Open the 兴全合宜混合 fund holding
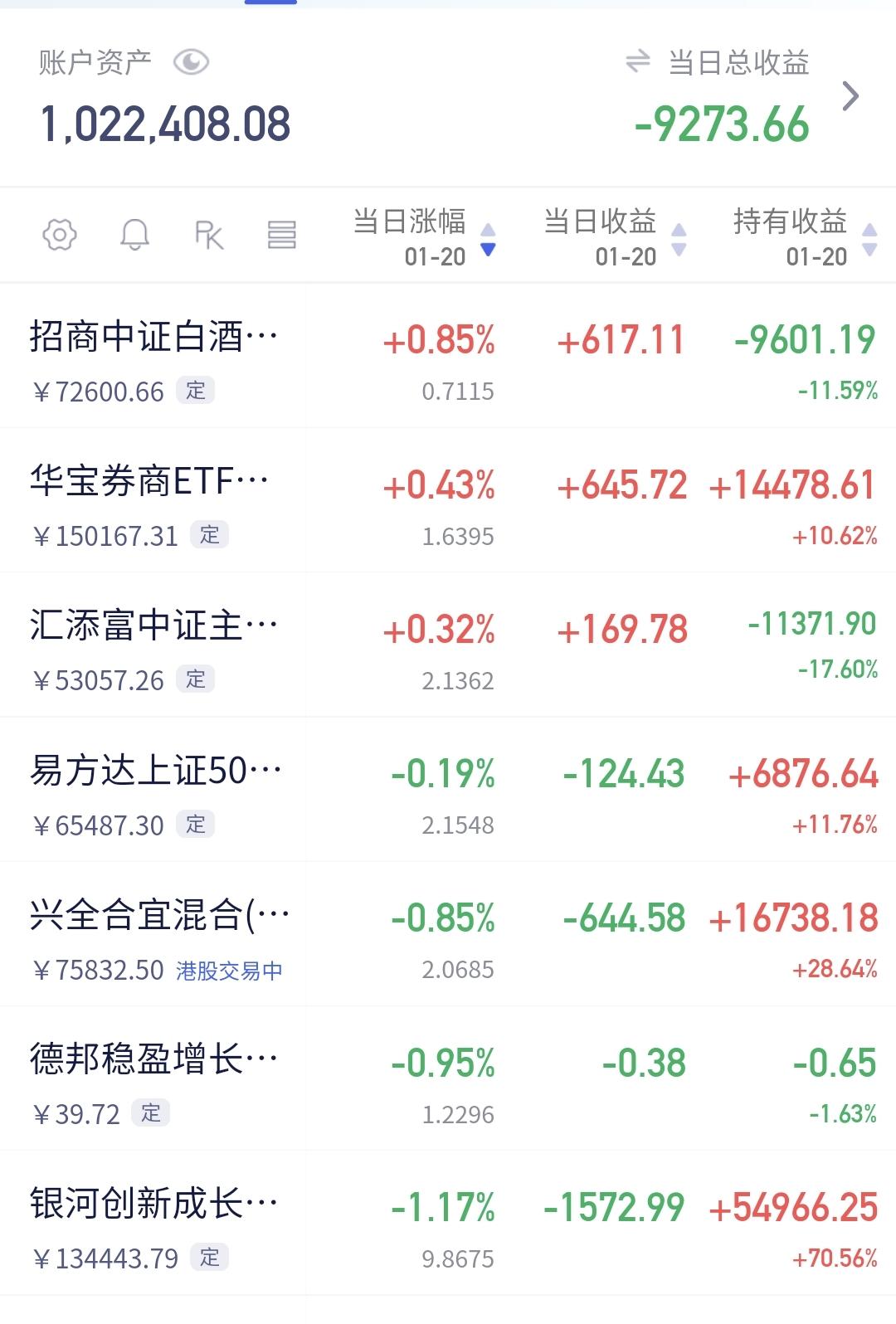896x1324 pixels. tap(448, 934)
